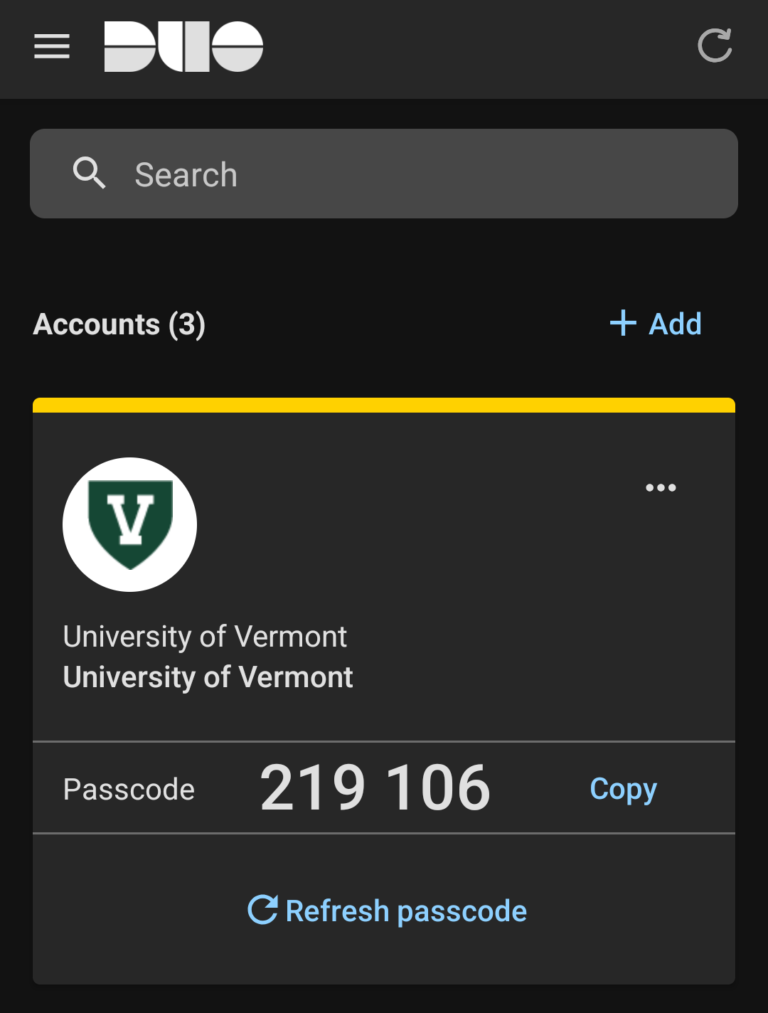Expand the University of Vermont account options
The image size is (768, 1013).
(661, 487)
